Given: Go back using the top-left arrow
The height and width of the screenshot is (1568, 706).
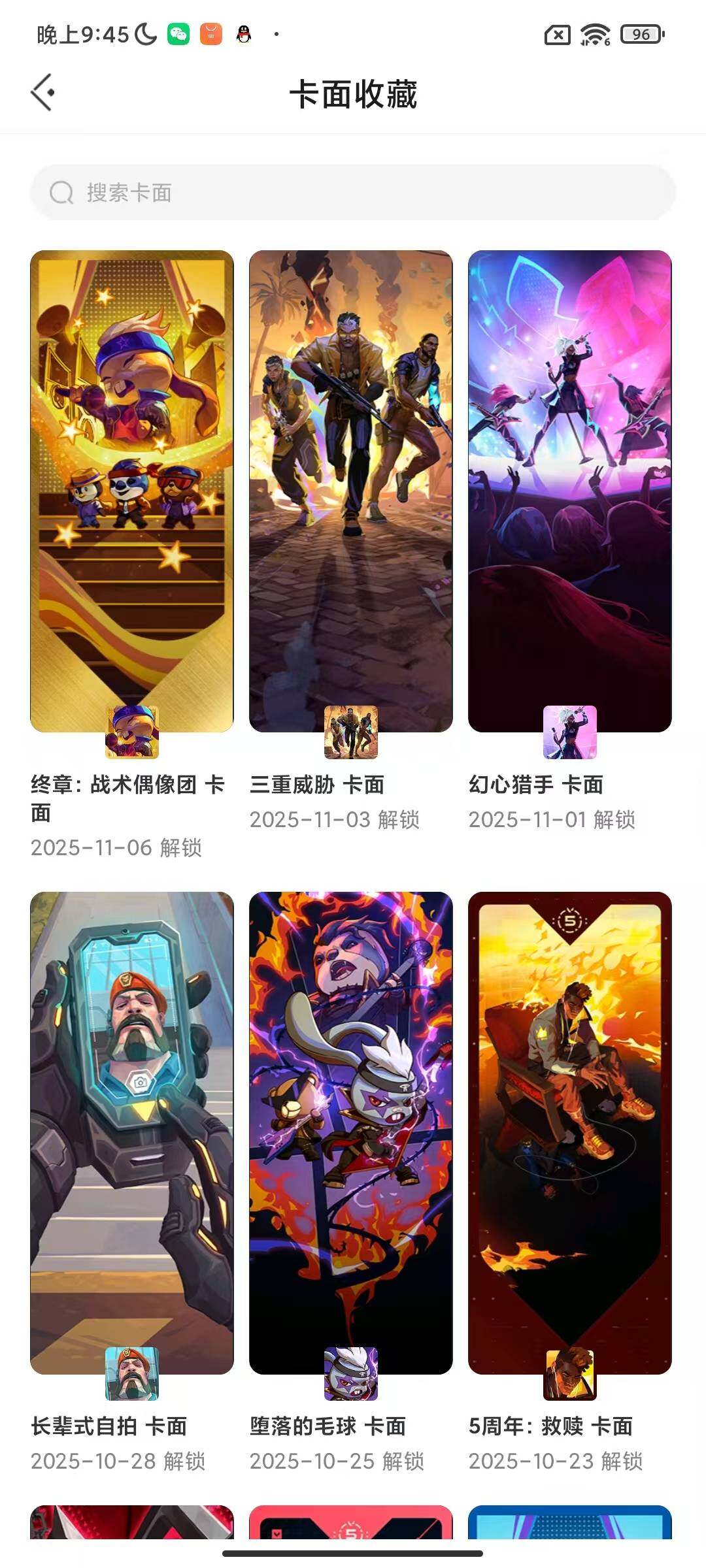Looking at the screenshot, I should [x=43, y=93].
